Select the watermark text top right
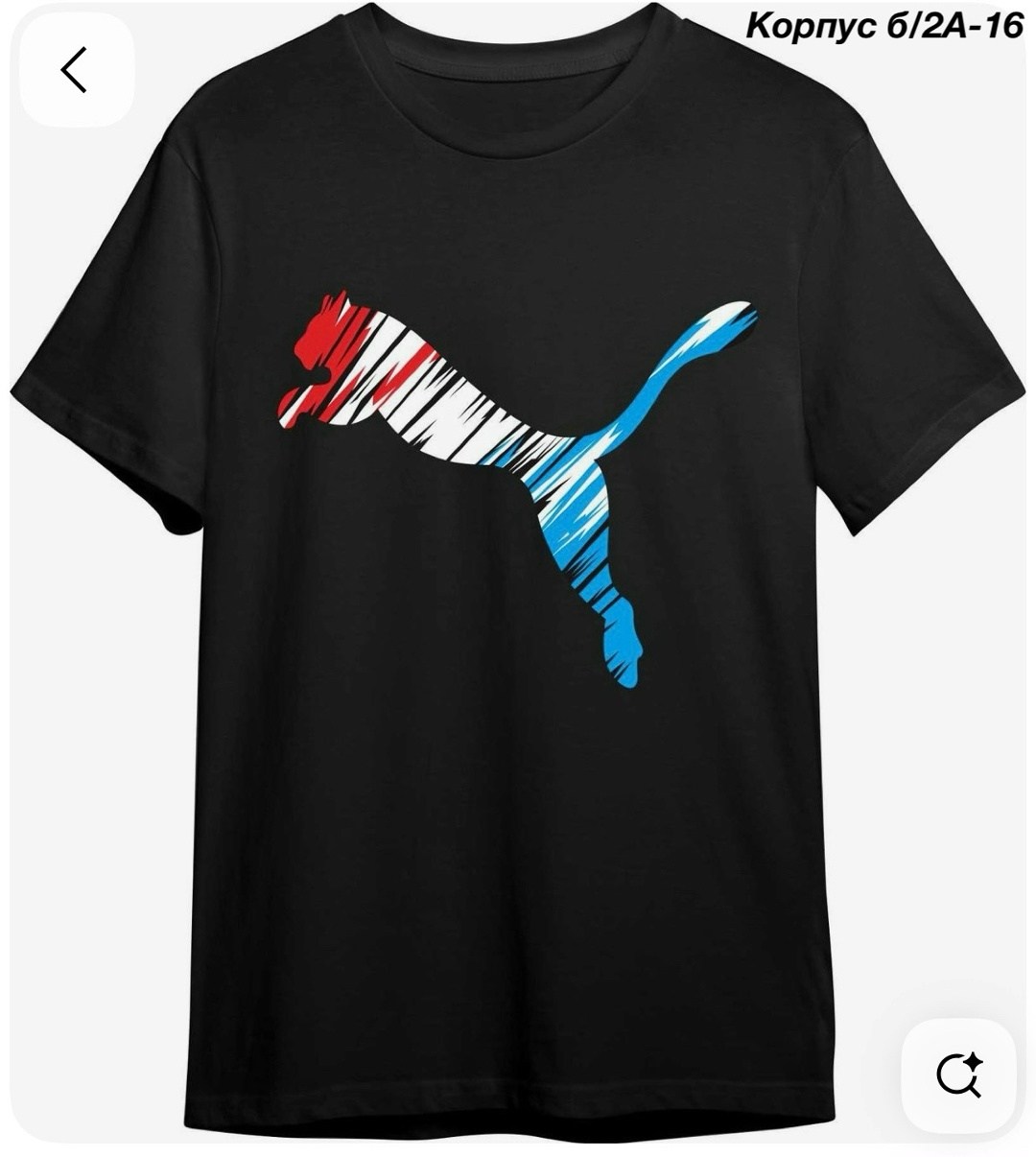Image resolution: width=1036 pixels, height=1157 pixels. pyautogui.click(x=881, y=21)
